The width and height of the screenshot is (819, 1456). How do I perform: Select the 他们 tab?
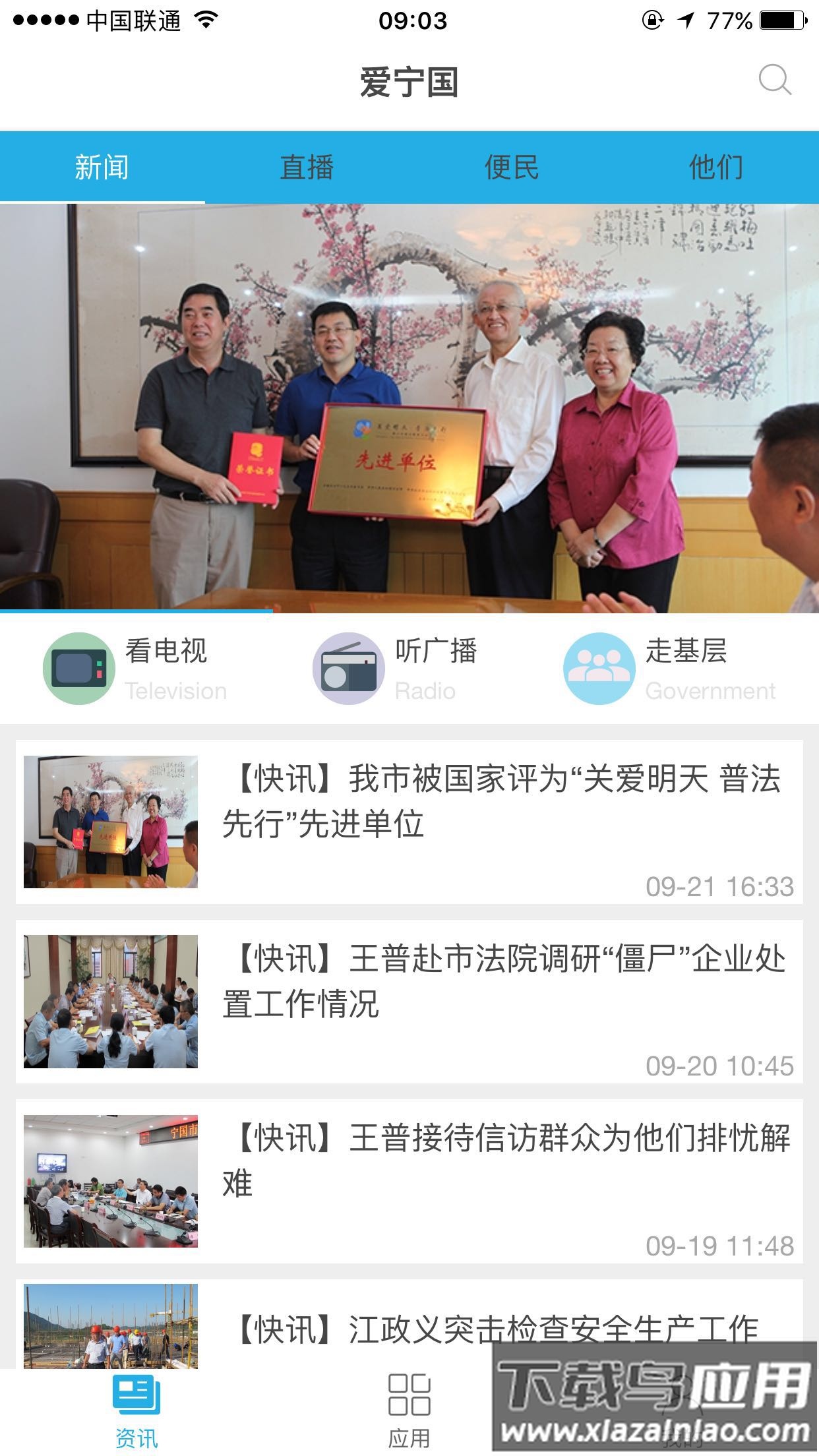coord(716,167)
